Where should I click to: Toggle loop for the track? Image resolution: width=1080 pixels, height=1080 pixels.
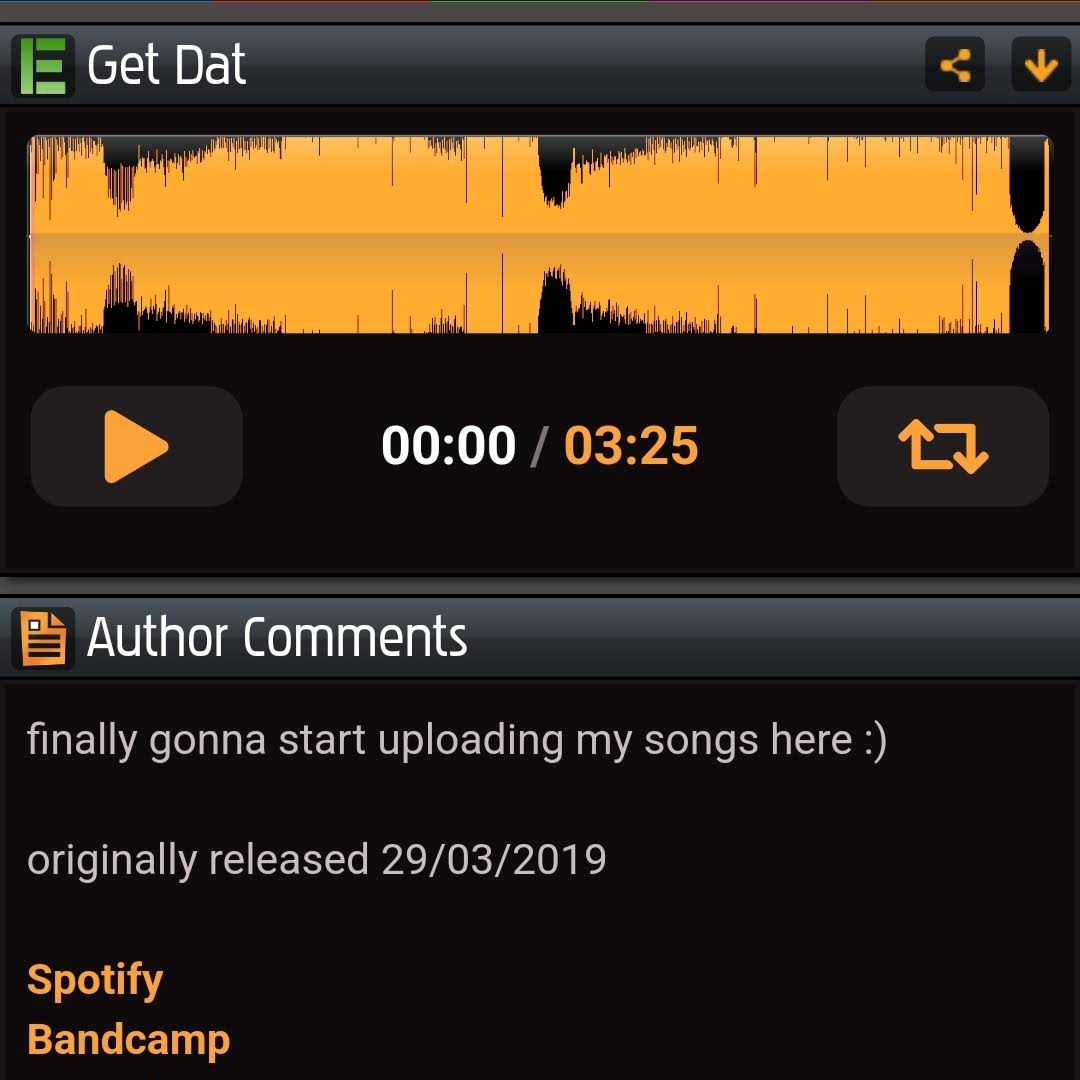(x=942, y=446)
